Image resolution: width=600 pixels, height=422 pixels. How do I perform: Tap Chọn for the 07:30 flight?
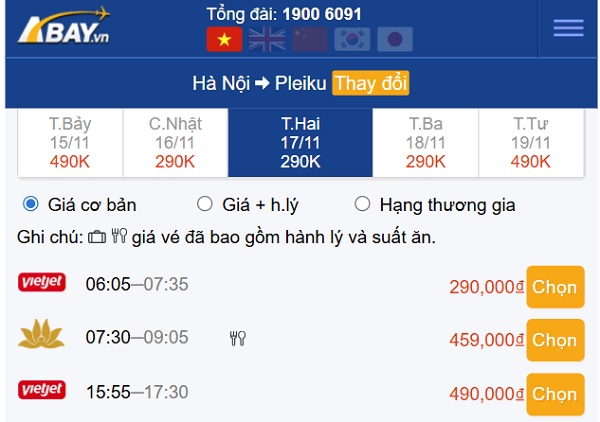tap(554, 340)
